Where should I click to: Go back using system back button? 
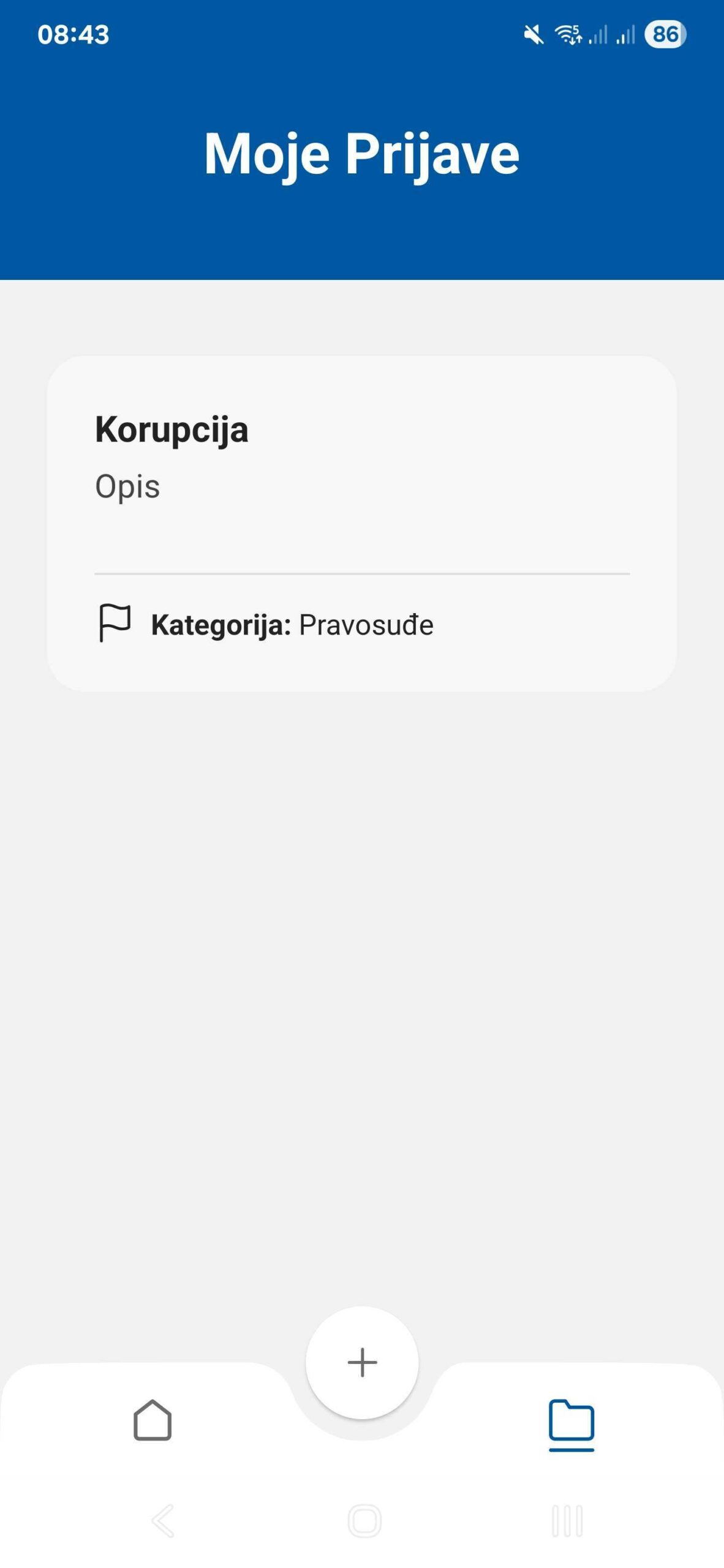(163, 1520)
